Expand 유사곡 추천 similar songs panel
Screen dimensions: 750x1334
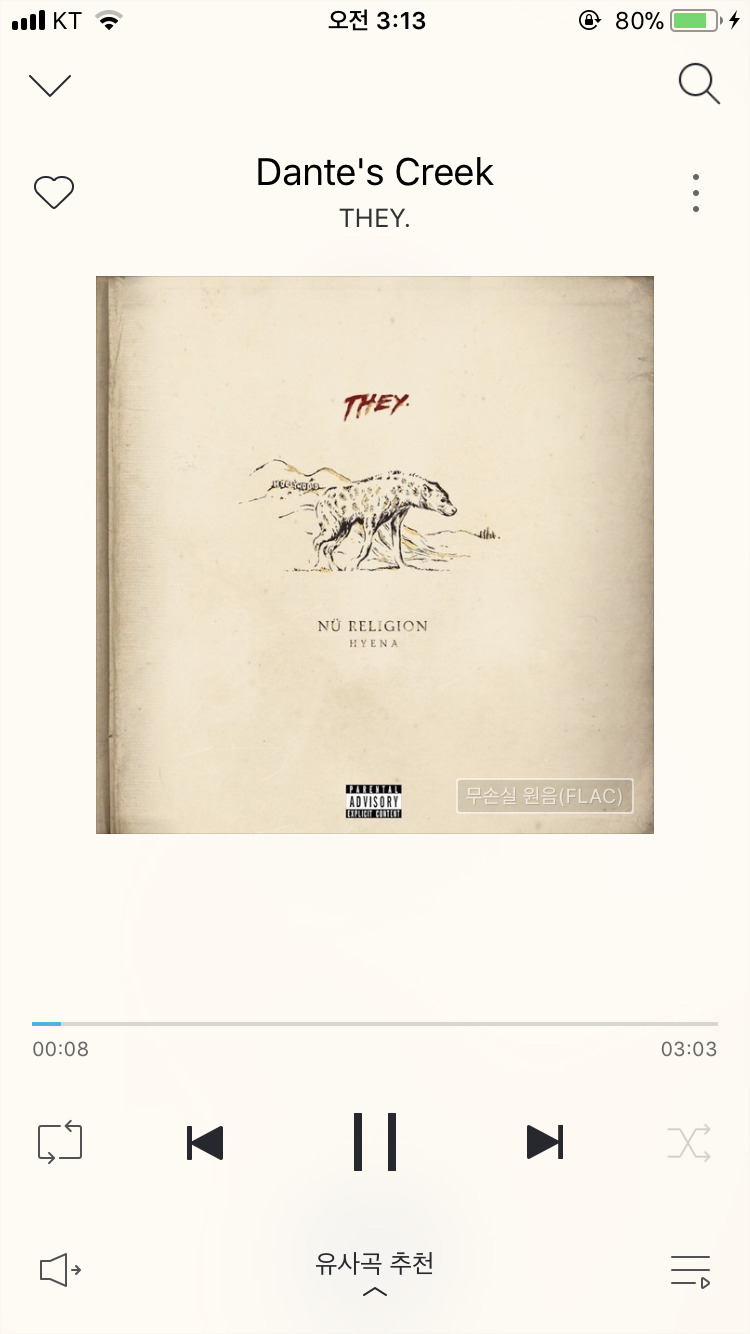375,1274
